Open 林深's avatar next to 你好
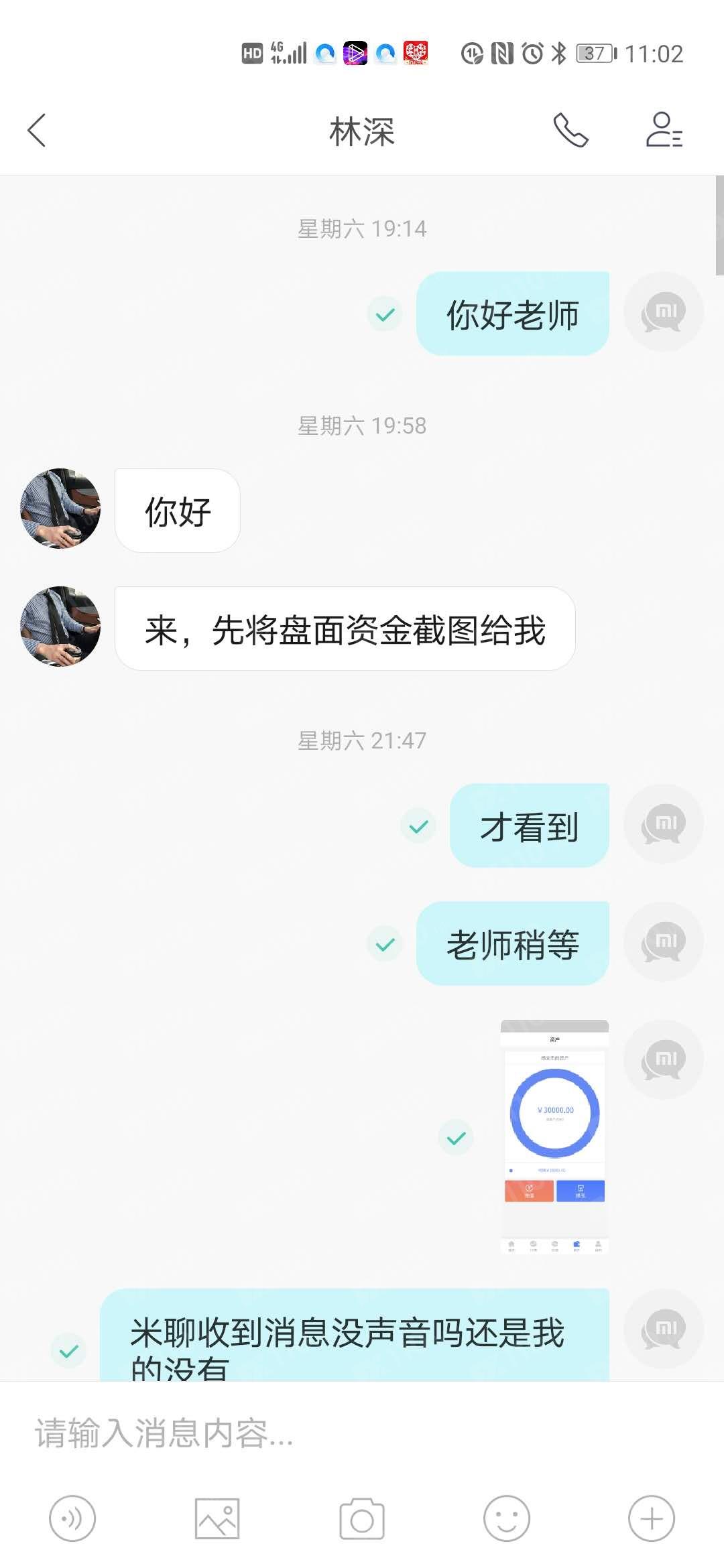 pyautogui.click(x=60, y=509)
